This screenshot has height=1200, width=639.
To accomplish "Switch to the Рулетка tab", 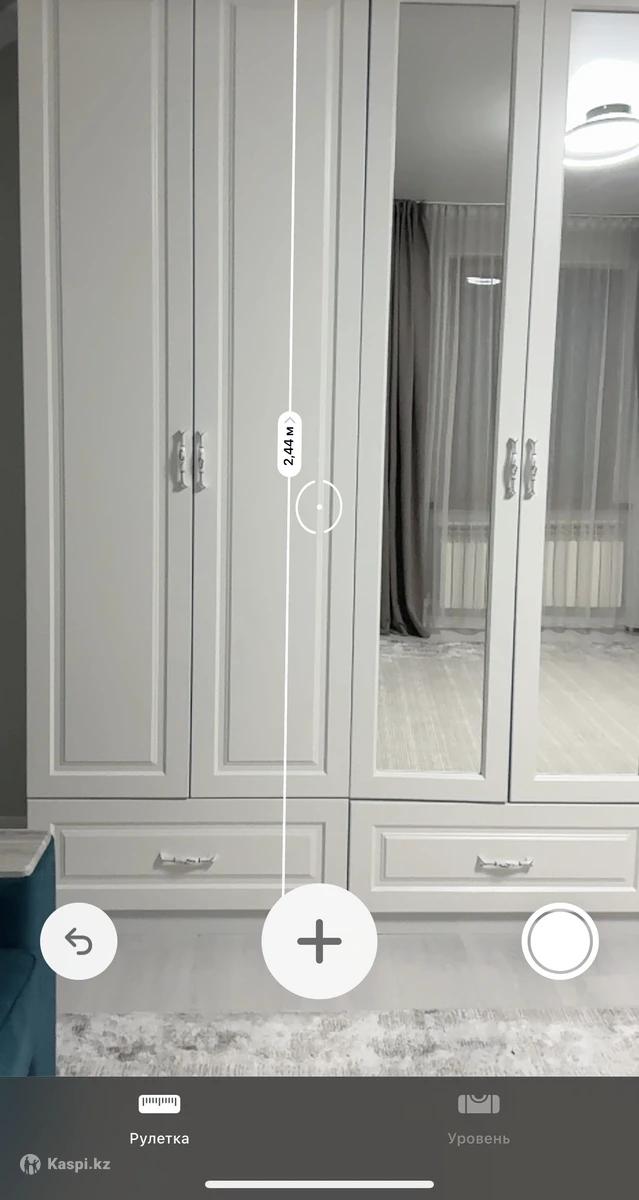I will [x=159, y=1118].
